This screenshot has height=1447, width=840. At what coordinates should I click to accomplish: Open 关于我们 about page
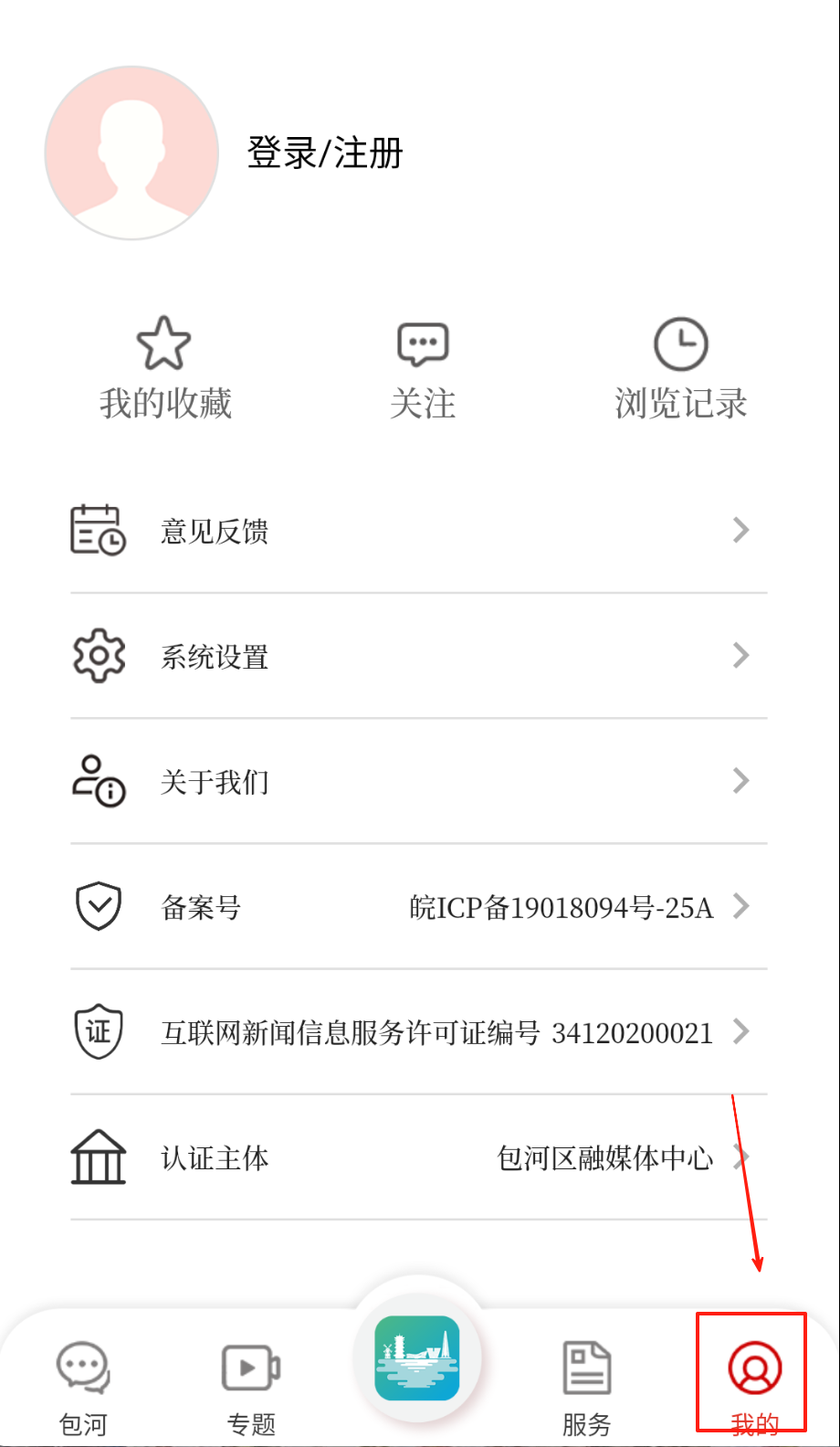click(x=418, y=782)
